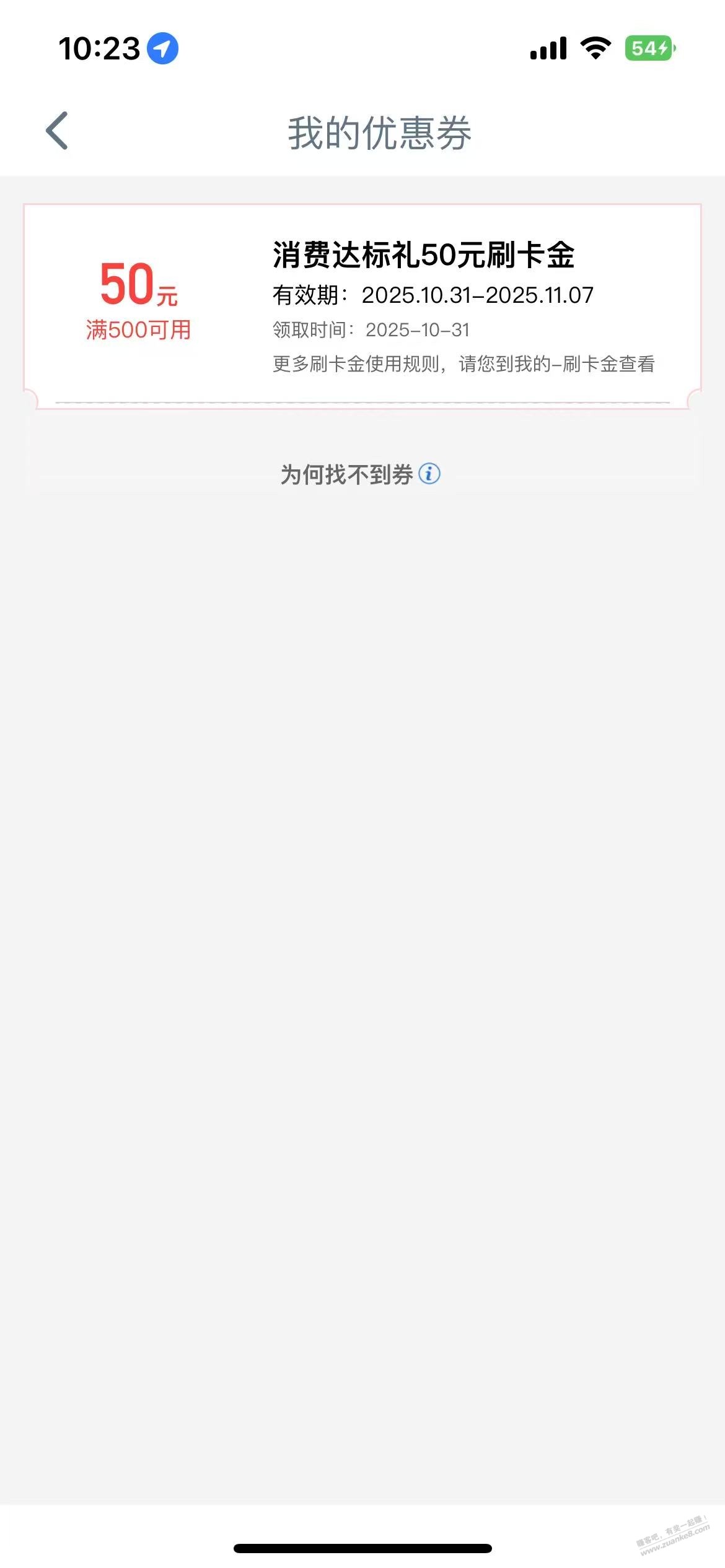Screen dimensions: 725x1568
Task: Tap the 为何找不到券 info link
Action: point(360,474)
